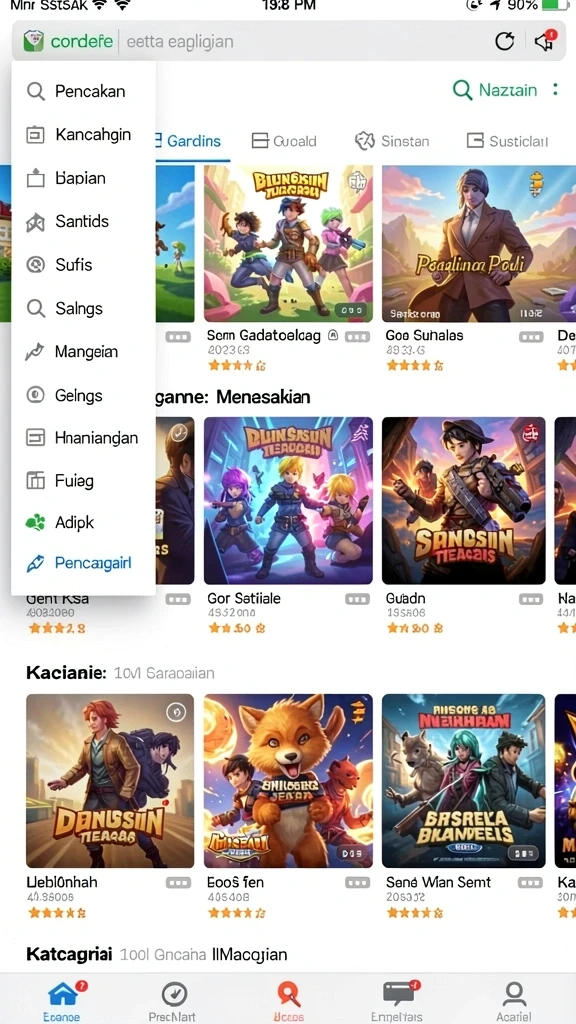Reload the page with the refresh icon
Viewport: 576px width, 1024px height.
click(x=504, y=41)
